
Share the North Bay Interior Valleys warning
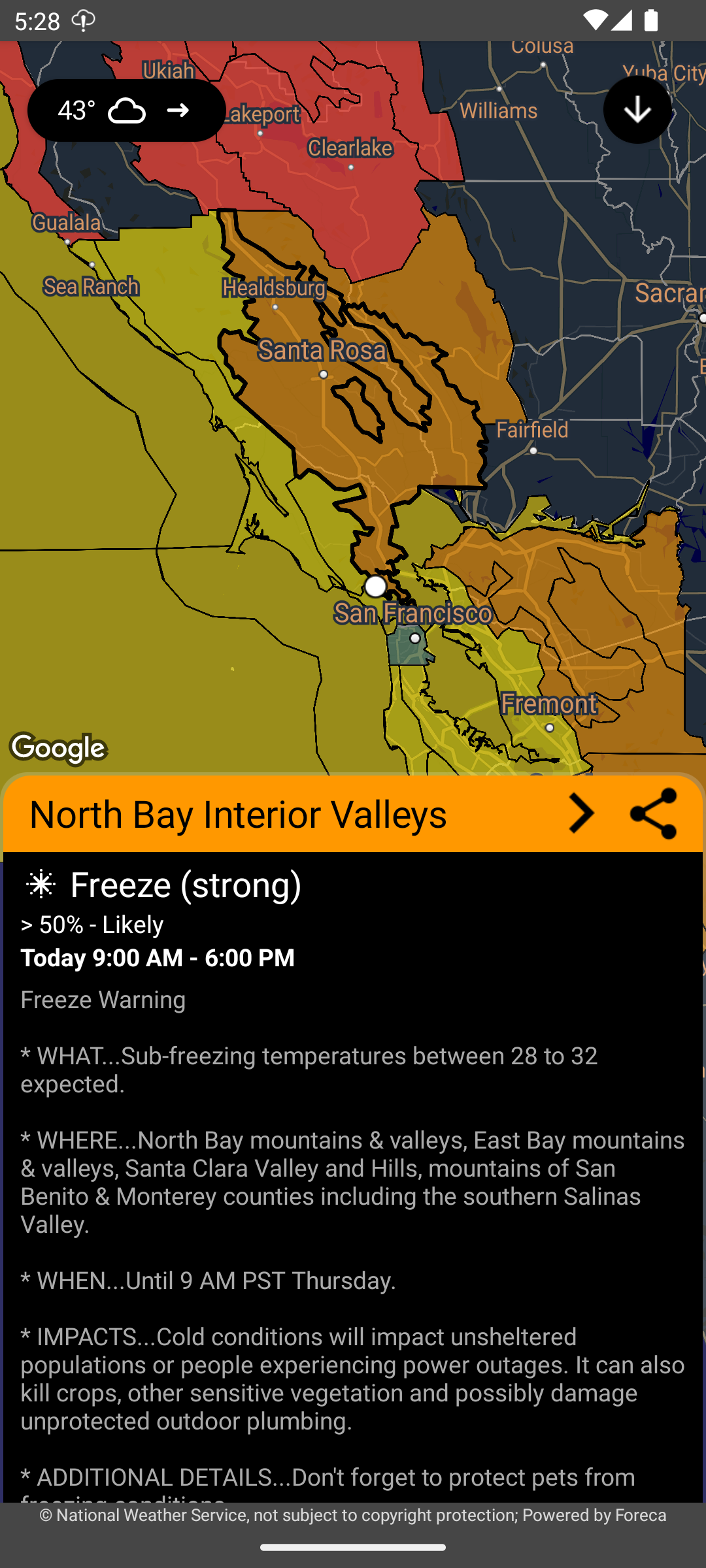[x=653, y=814]
